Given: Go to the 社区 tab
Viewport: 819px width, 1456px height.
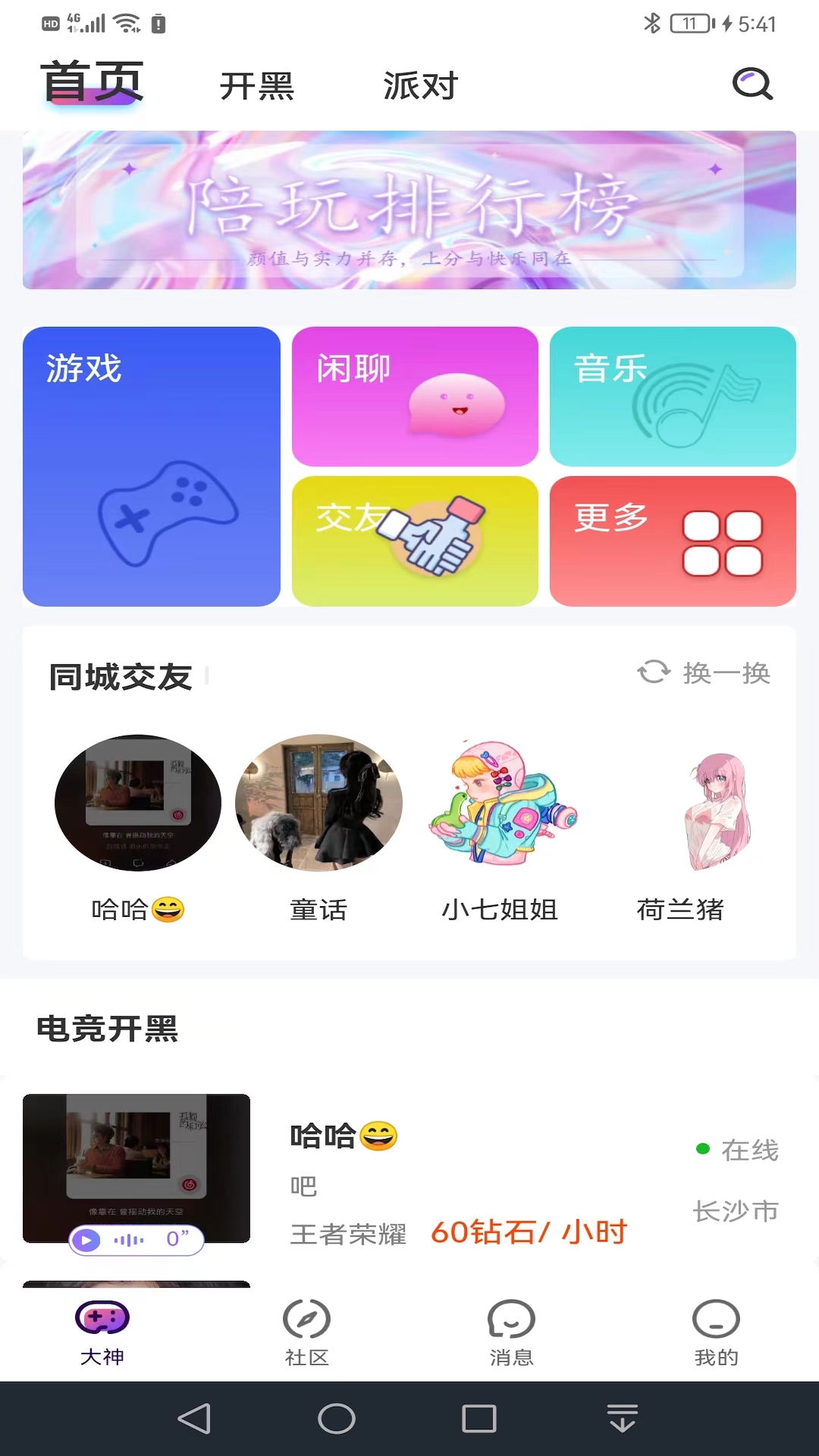Looking at the screenshot, I should point(307,1332).
